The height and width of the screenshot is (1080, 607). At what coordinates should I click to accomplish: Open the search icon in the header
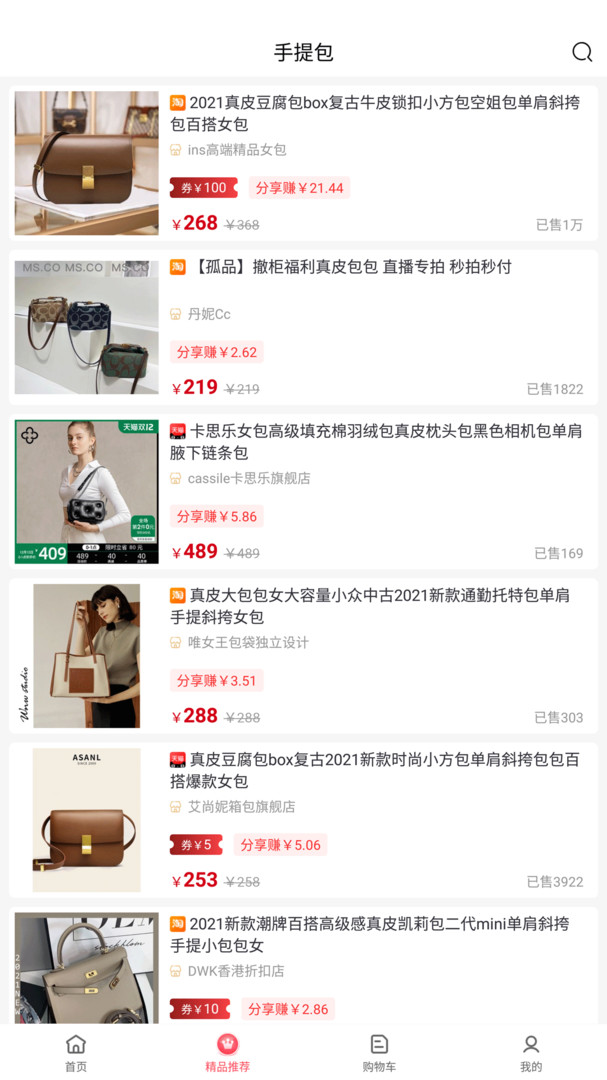[x=581, y=53]
